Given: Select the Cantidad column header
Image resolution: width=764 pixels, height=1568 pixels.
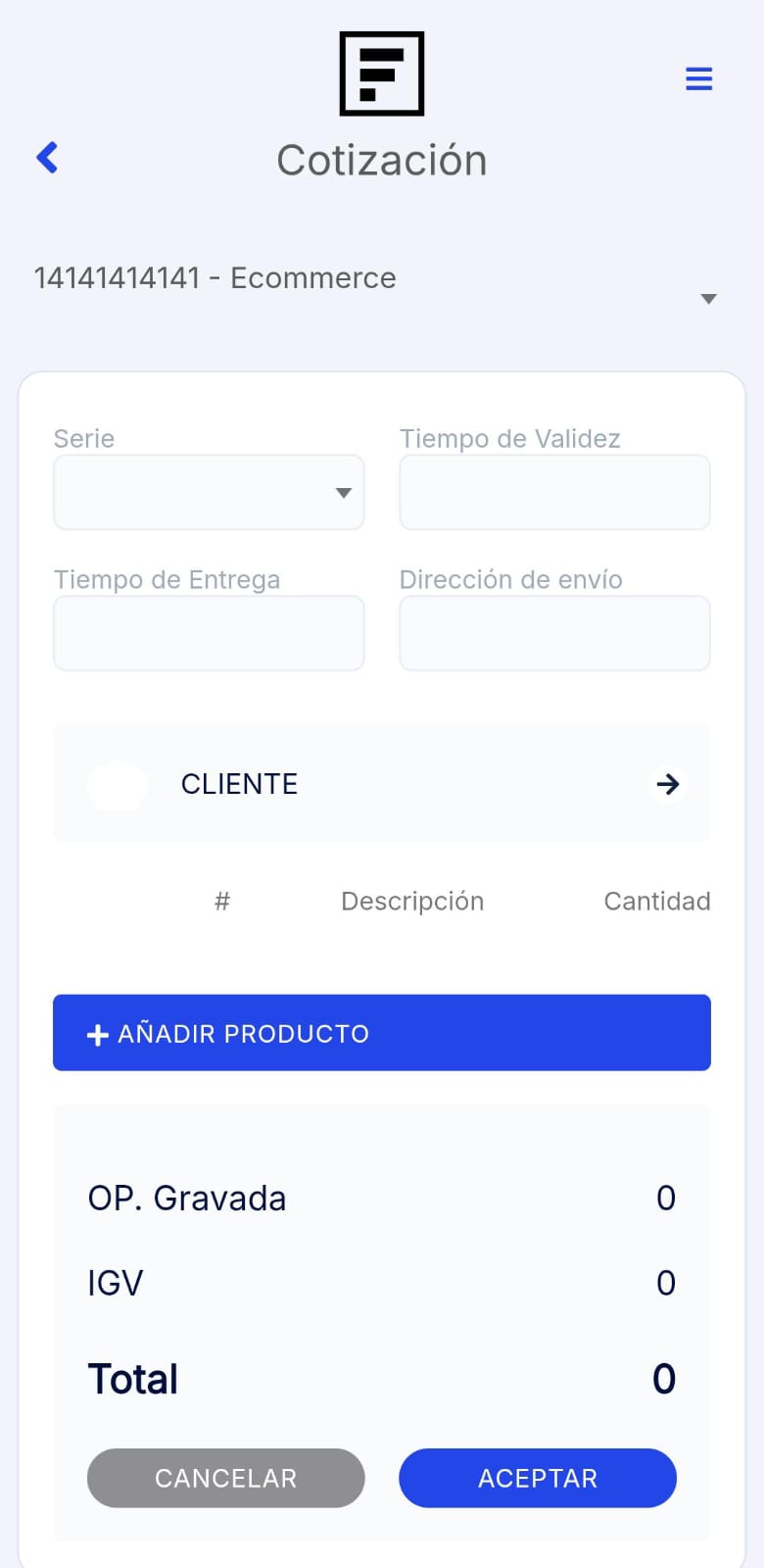Looking at the screenshot, I should pyautogui.click(x=656, y=901).
